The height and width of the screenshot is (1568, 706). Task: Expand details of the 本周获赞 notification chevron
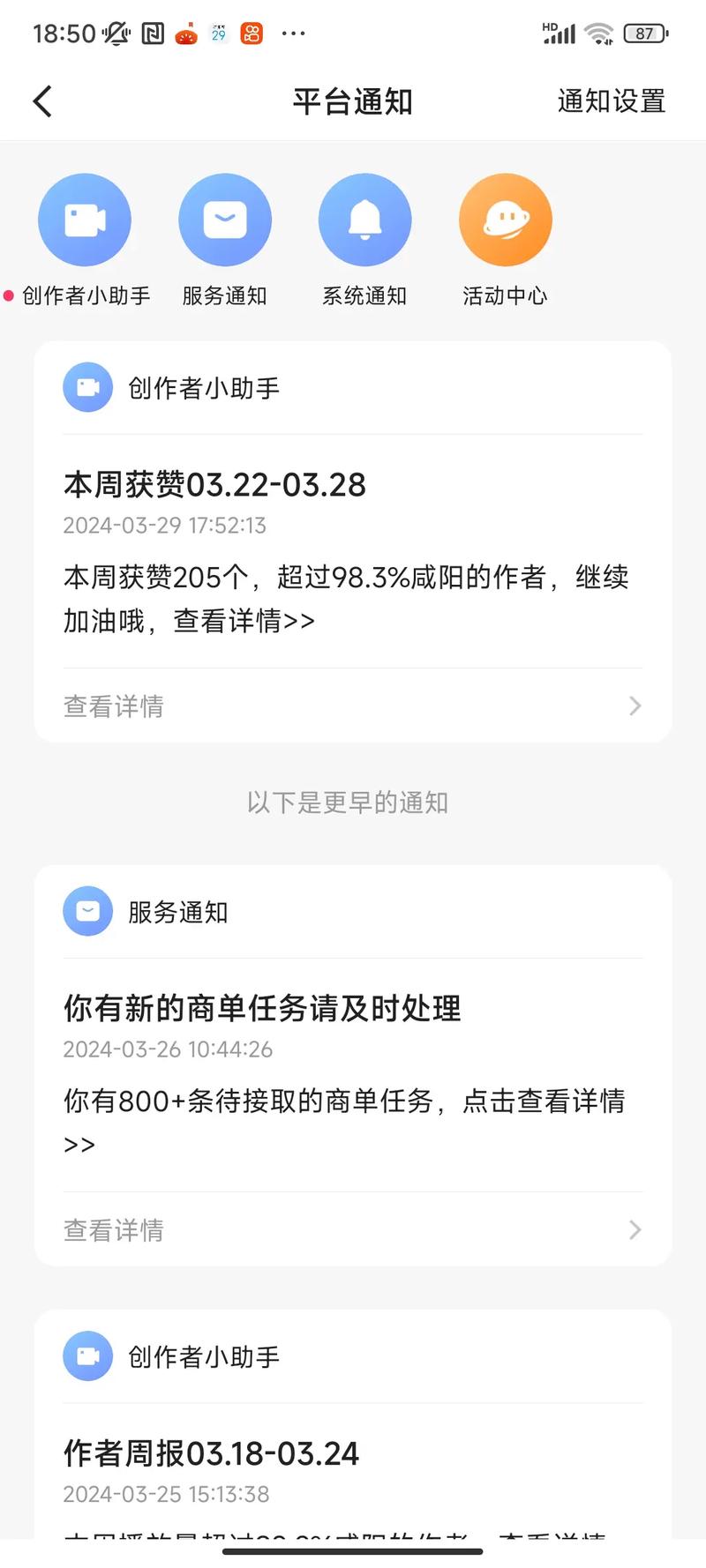tap(634, 706)
